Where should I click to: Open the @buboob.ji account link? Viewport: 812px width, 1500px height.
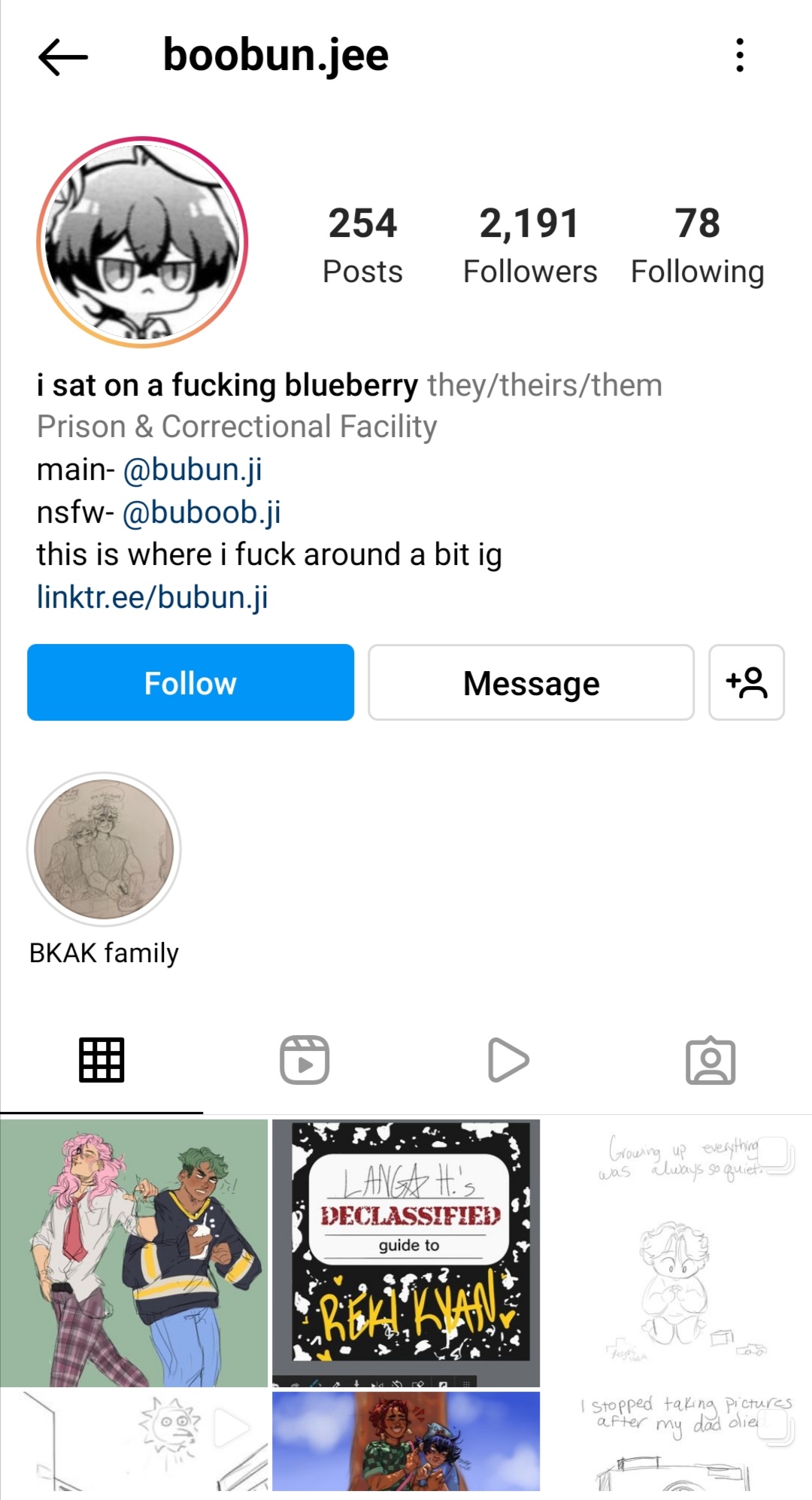coord(201,512)
